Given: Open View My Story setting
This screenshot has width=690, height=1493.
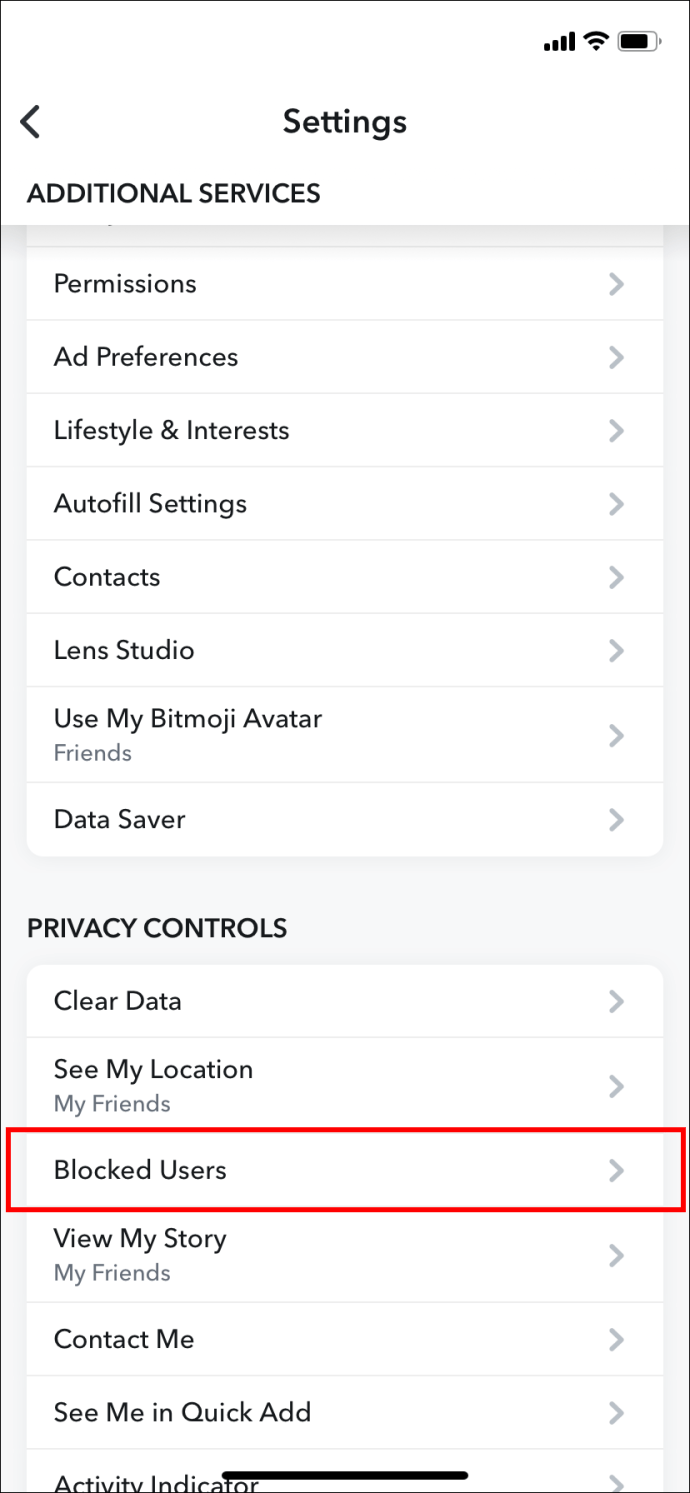Looking at the screenshot, I should pyautogui.click(x=344, y=1254).
